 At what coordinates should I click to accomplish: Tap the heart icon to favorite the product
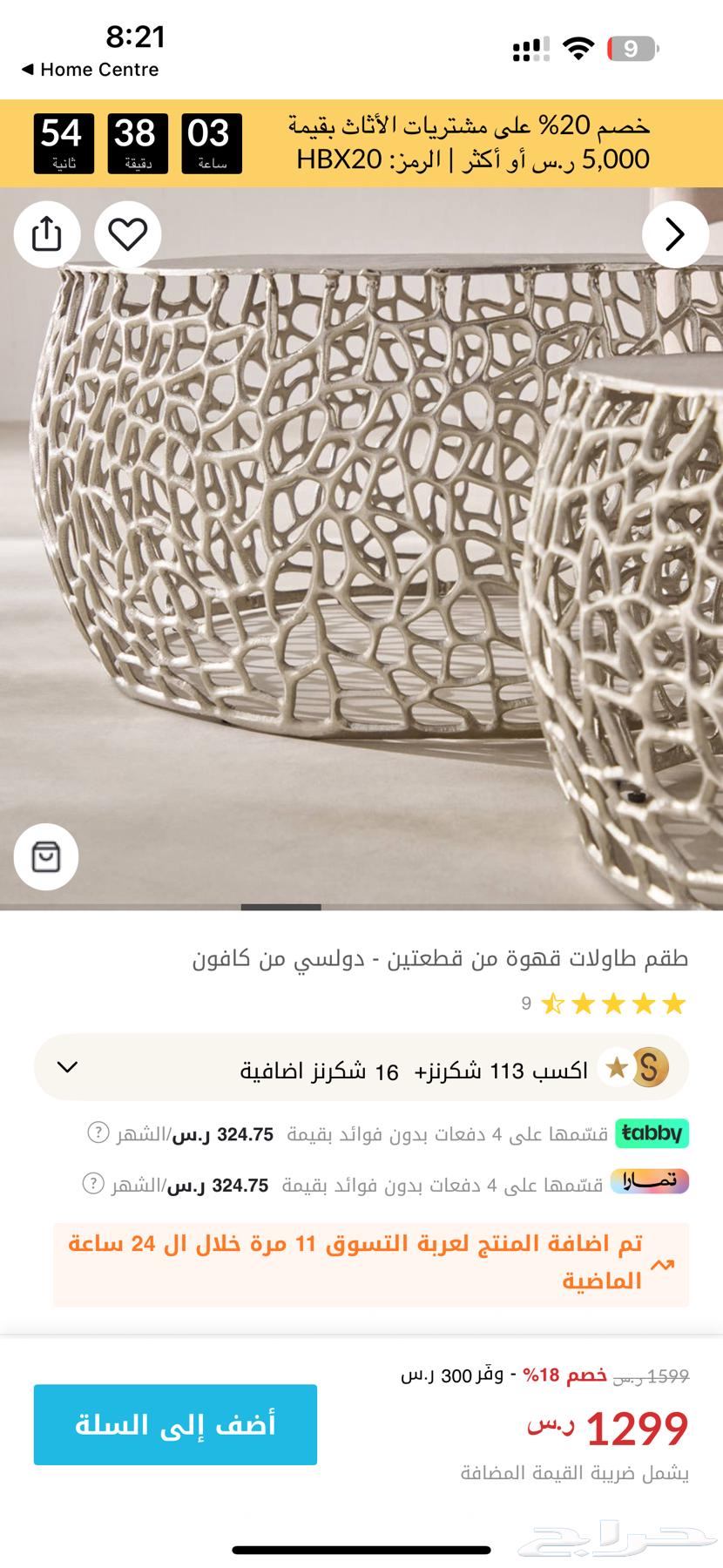[x=127, y=234]
